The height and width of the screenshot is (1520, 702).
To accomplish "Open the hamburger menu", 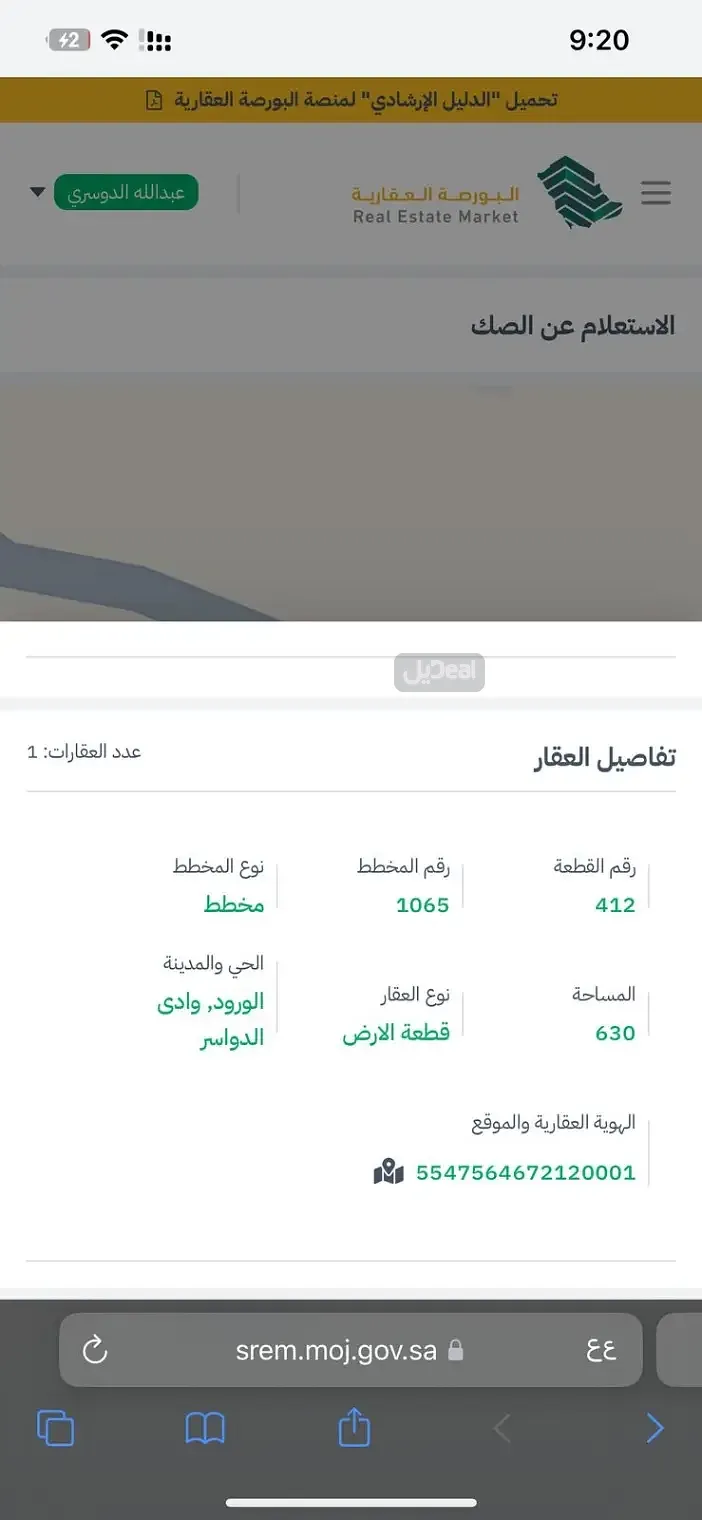I will [655, 193].
